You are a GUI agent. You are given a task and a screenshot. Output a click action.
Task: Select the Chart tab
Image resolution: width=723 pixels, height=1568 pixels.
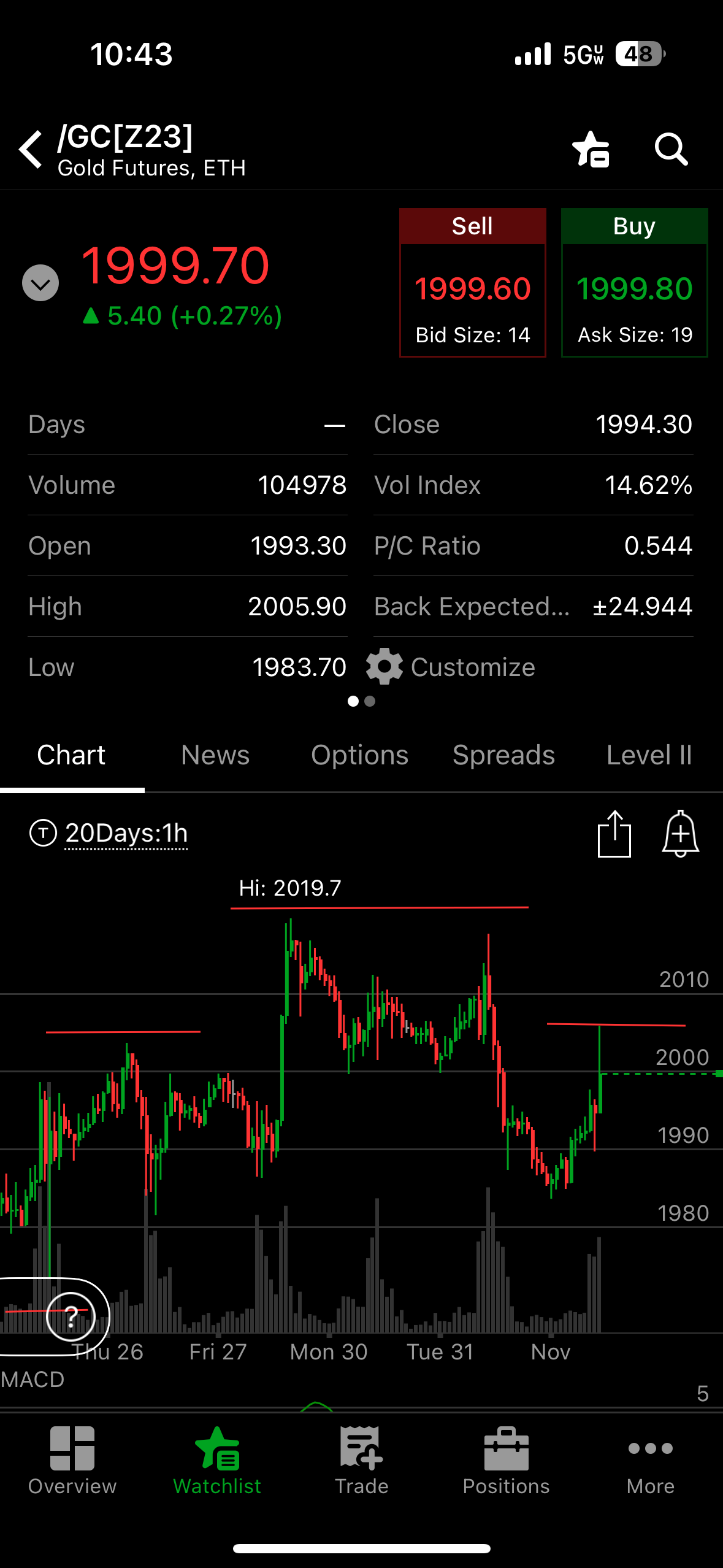click(71, 755)
